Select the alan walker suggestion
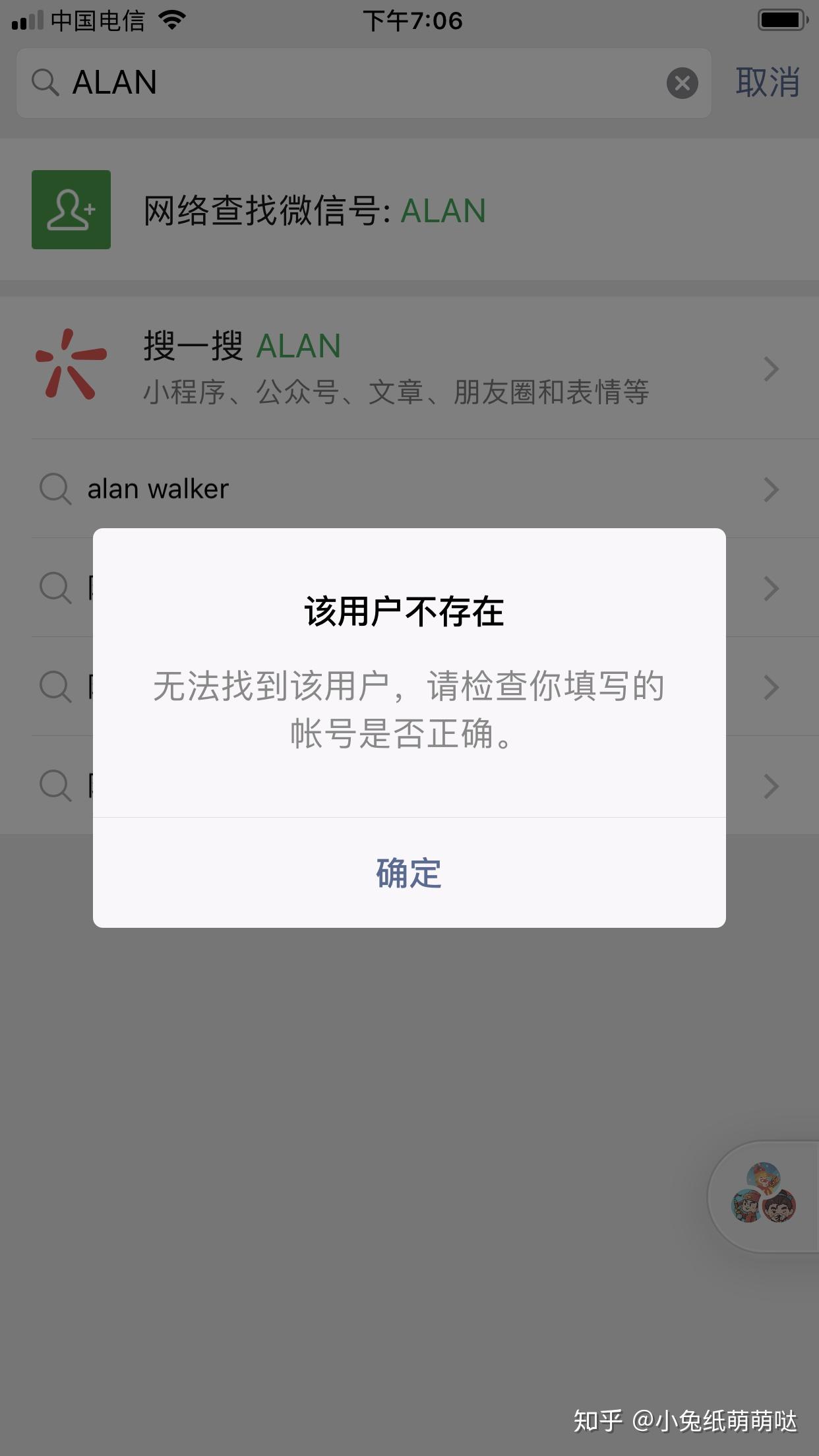This screenshot has height=1456, width=819. (x=409, y=489)
